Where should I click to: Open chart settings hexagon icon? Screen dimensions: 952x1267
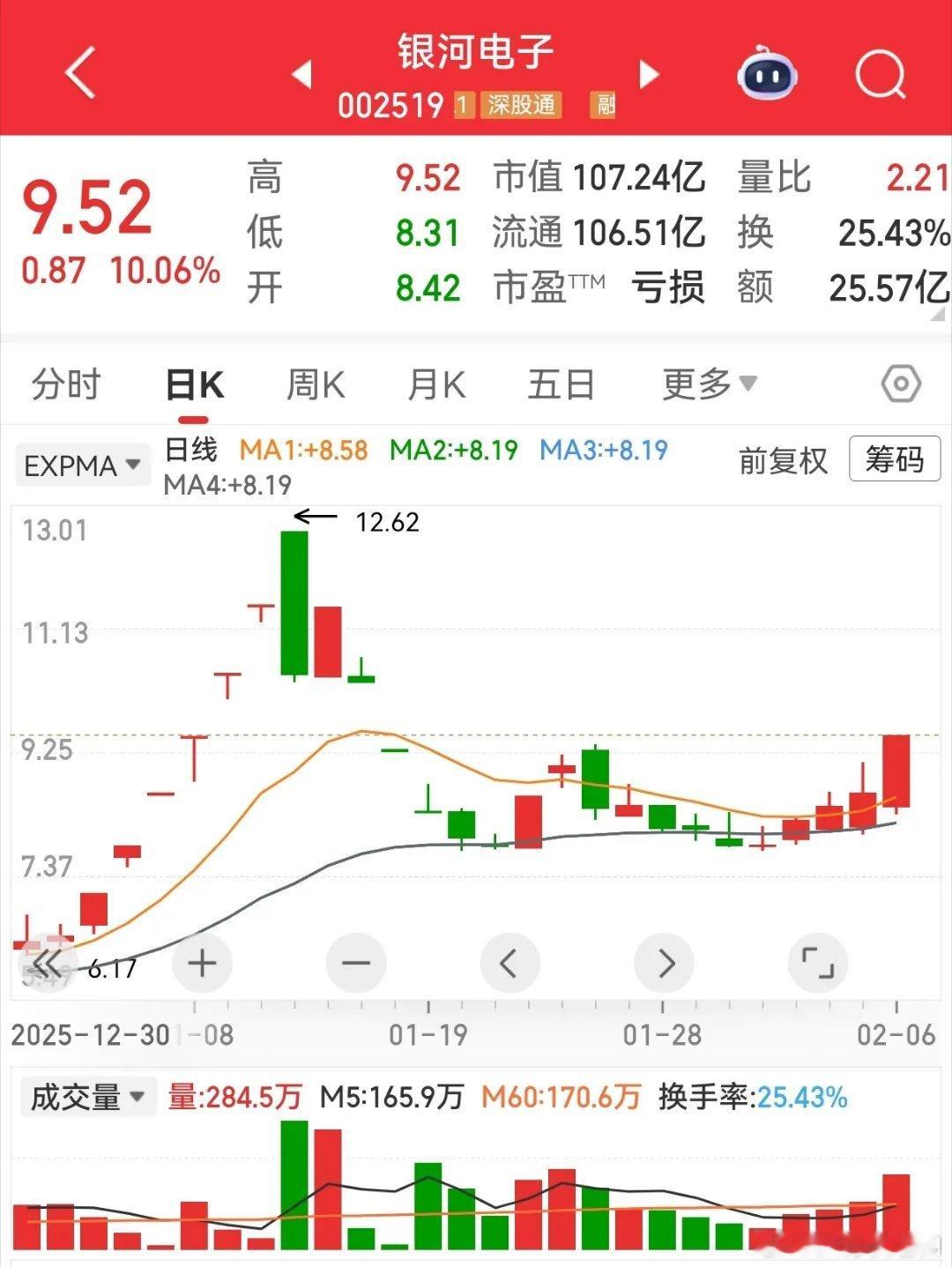pyautogui.click(x=901, y=384)
